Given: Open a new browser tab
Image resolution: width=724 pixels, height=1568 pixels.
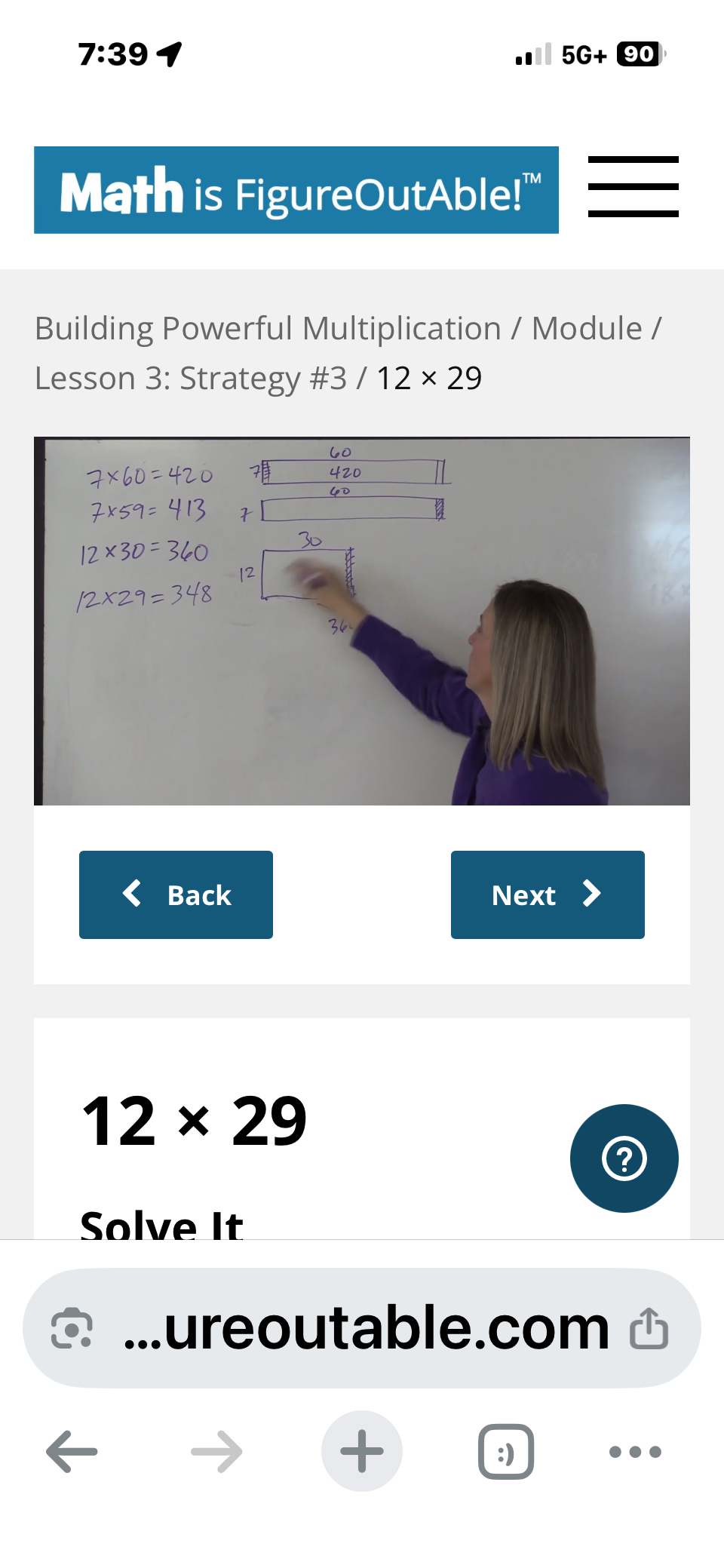Looking at the screenshot, I should (x=362, y=1451).
